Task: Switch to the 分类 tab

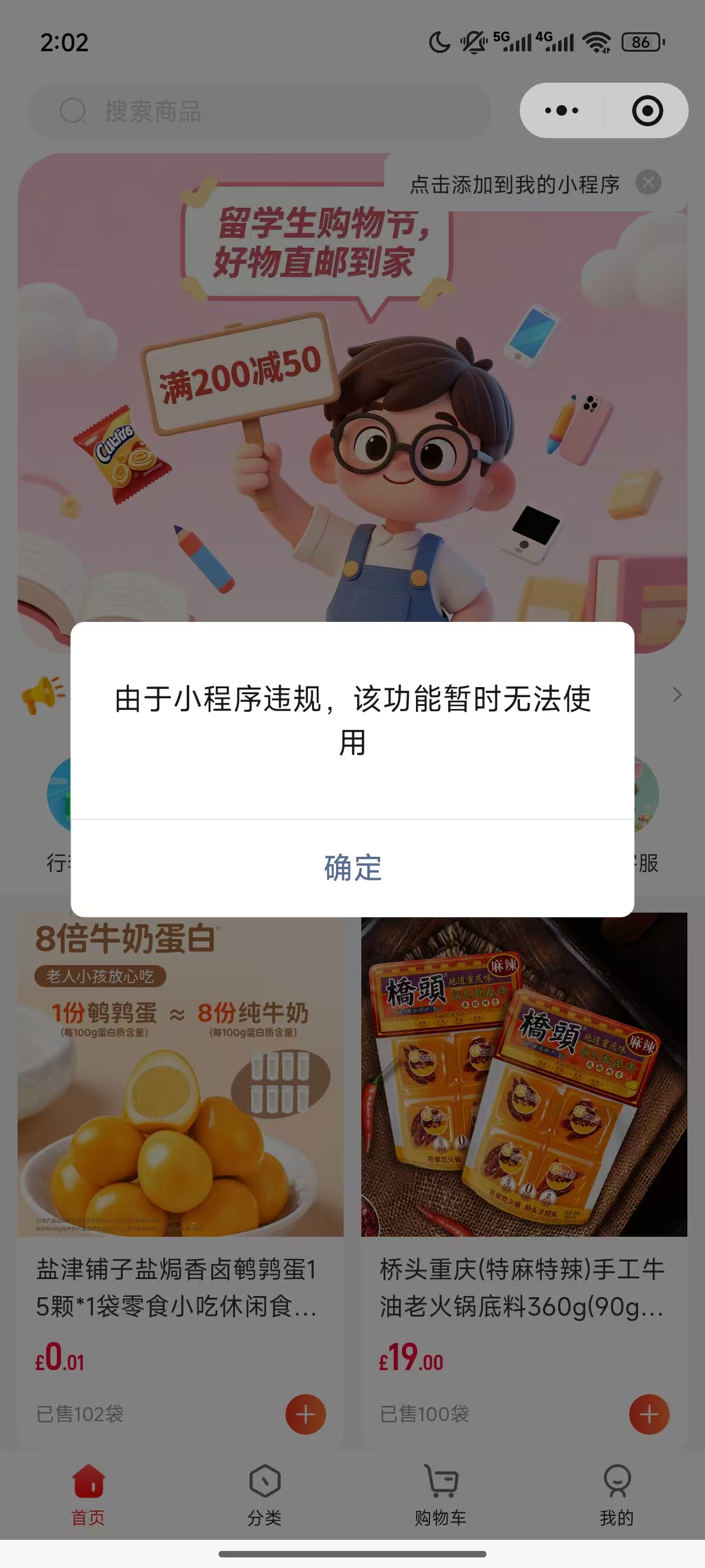Action: click(x=264, y=1495)
